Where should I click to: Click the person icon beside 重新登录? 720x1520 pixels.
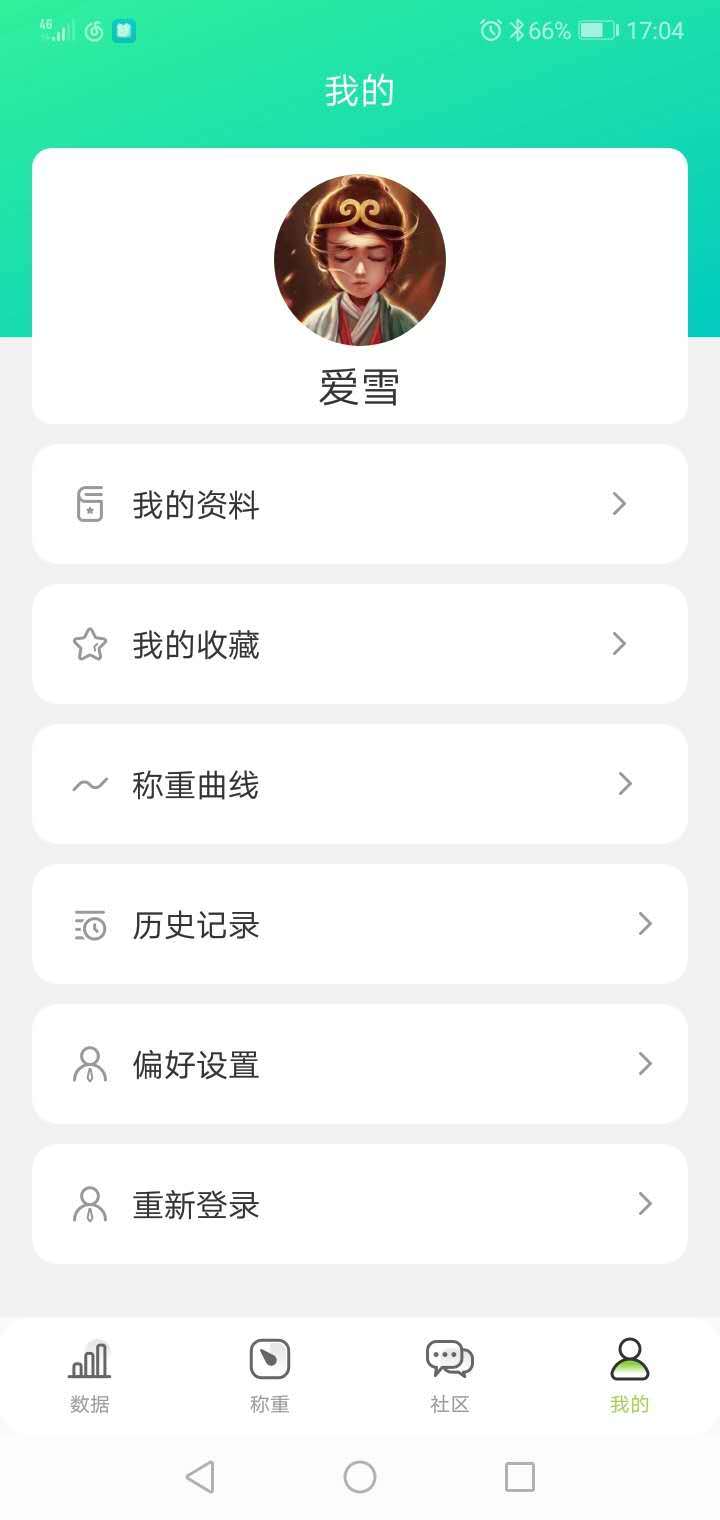click(x=90, y=1204)
